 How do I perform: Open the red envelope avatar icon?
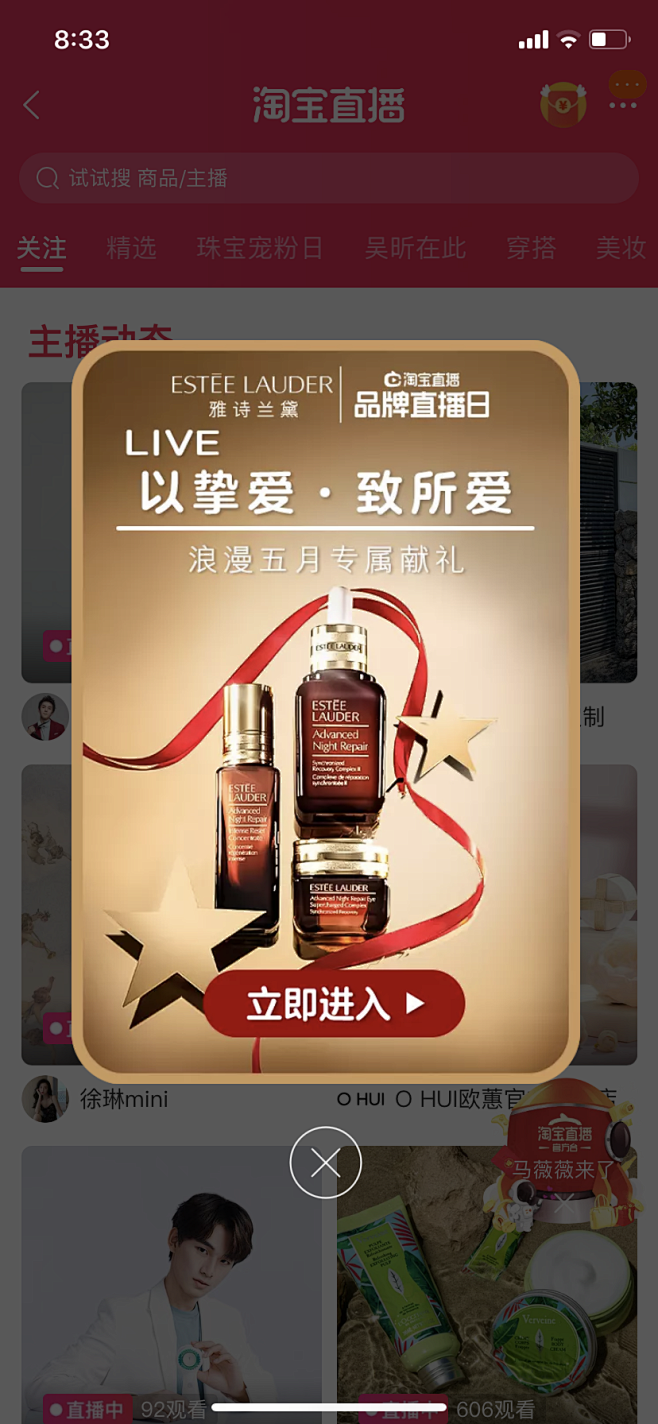click(x=563, y=104)
